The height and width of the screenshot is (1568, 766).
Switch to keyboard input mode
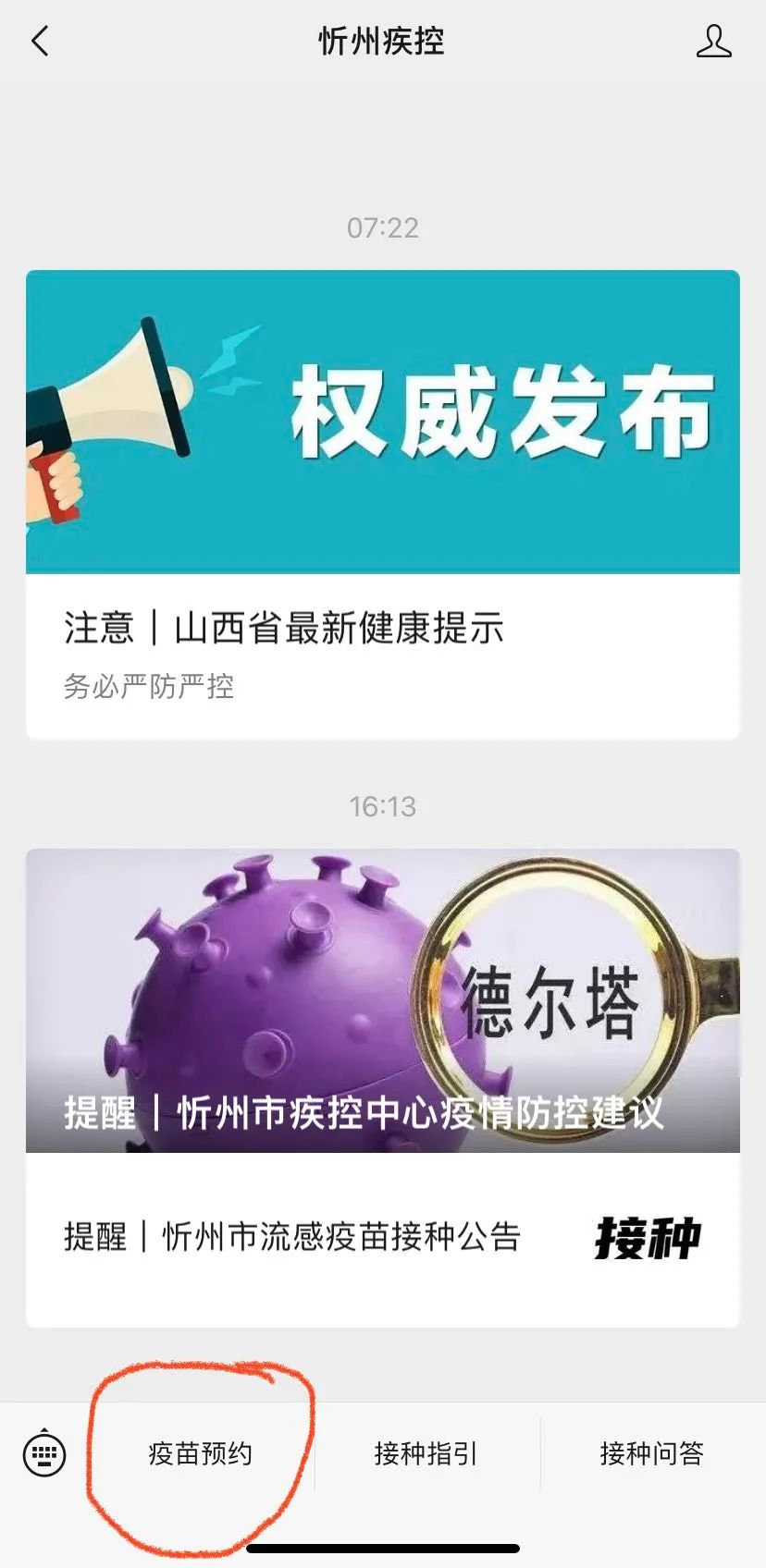(44, 1452)
